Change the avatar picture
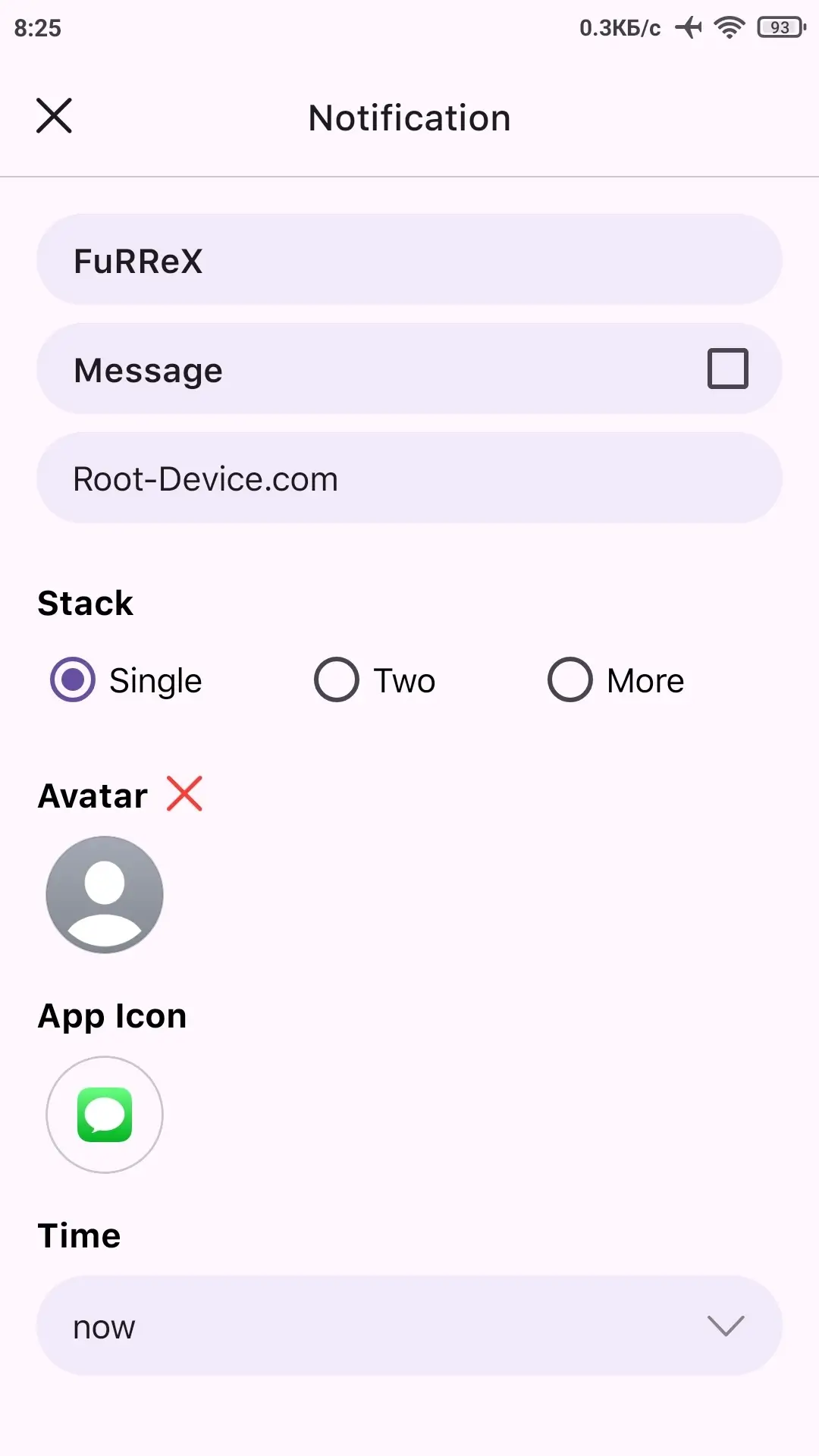 [105, 895]
